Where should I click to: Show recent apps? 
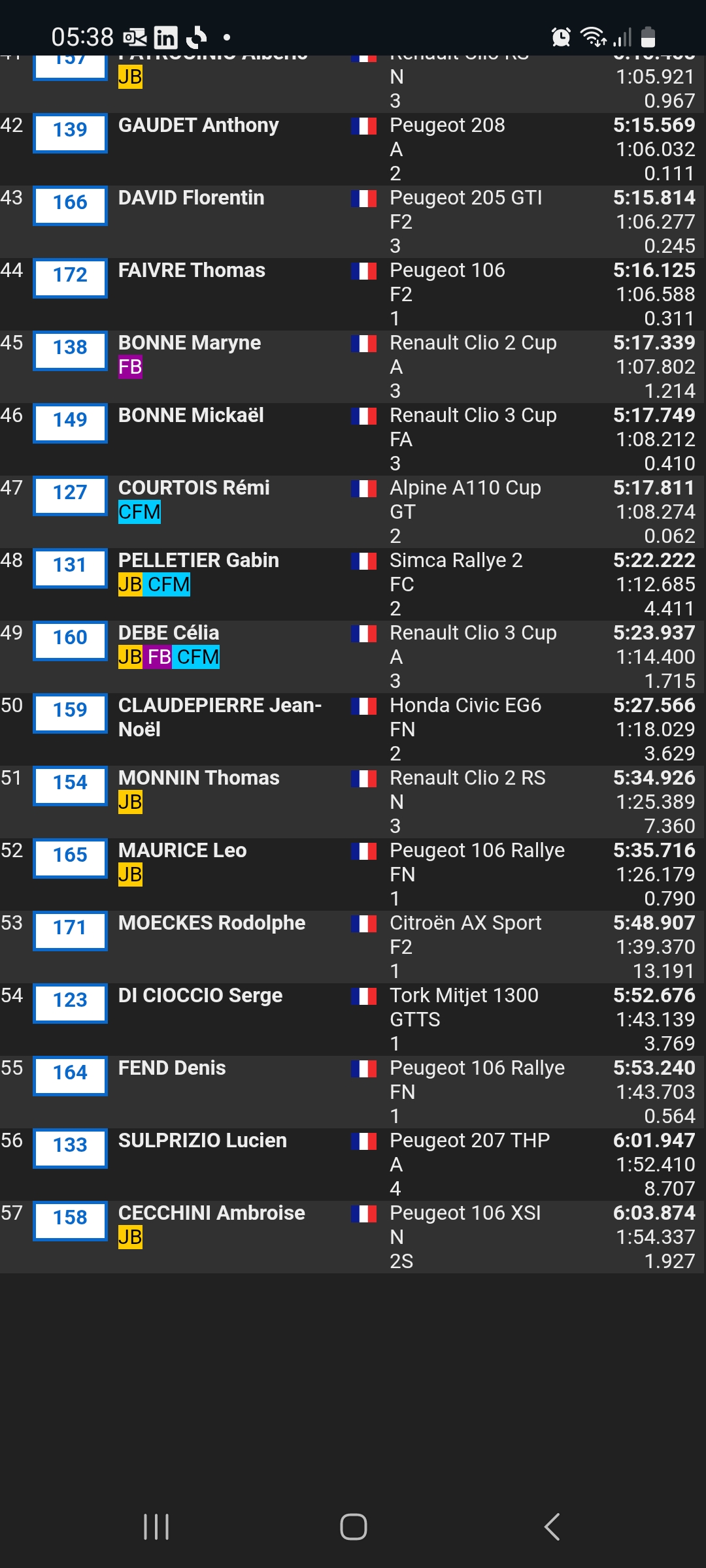click(156, 1527)
